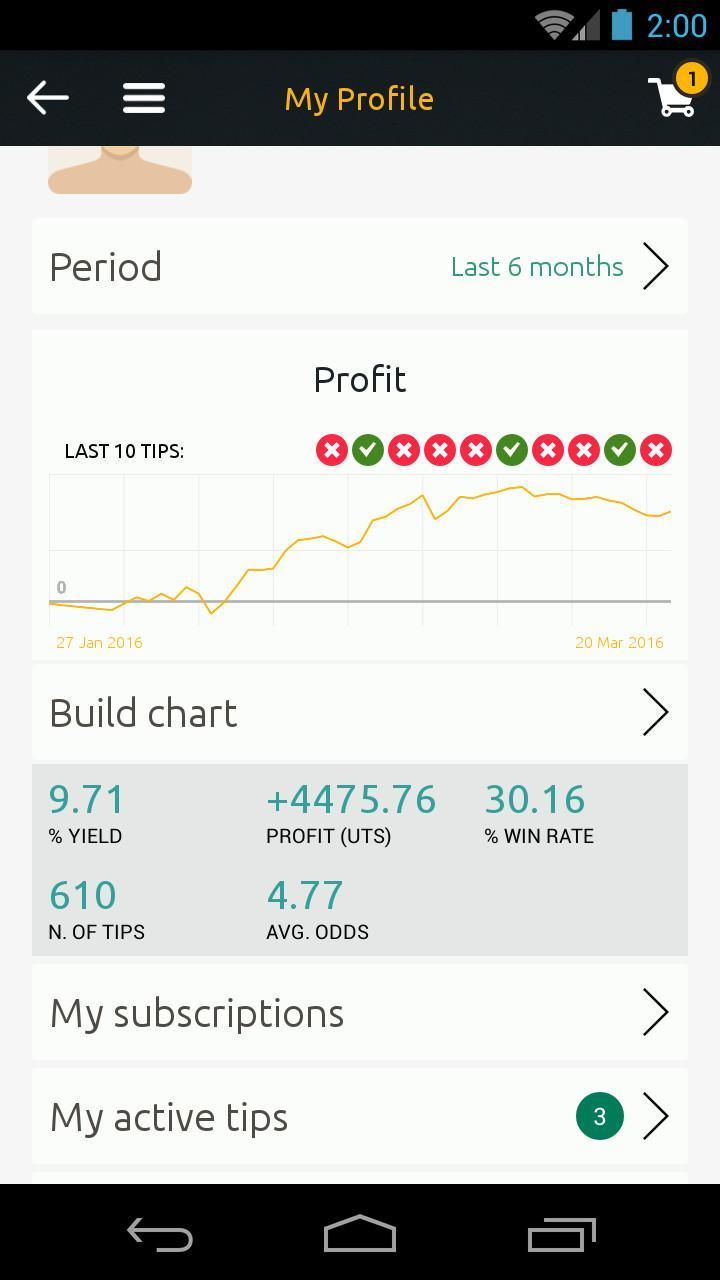Select the My Profile title

tap(359, 98)
